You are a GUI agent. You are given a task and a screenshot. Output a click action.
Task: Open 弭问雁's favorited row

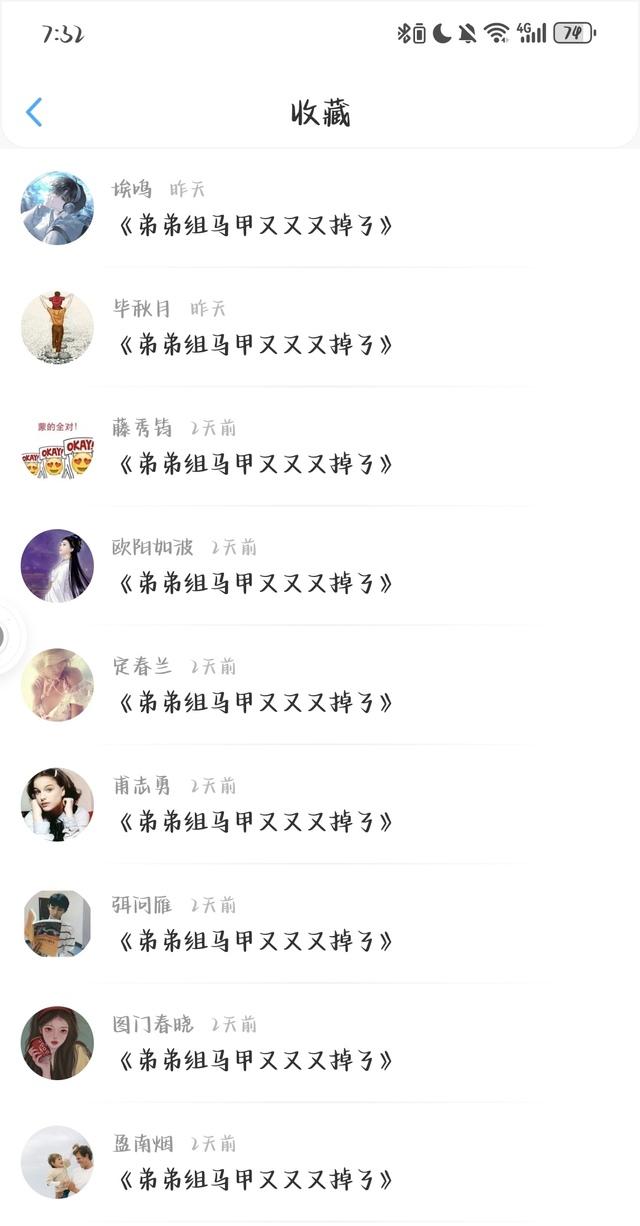(256, 940)
